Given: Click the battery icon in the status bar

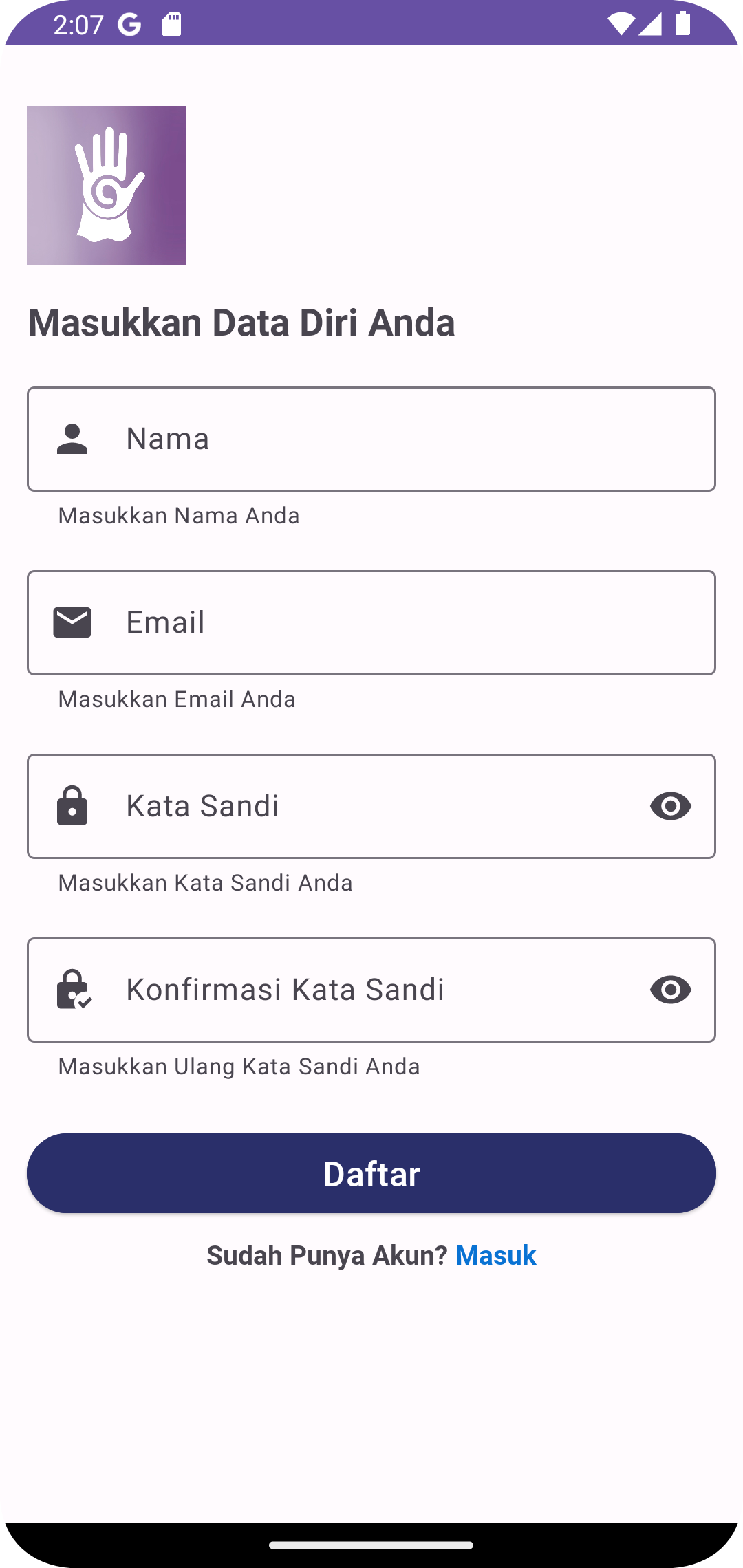Looking at the screenshot, I should coord(683,23).
